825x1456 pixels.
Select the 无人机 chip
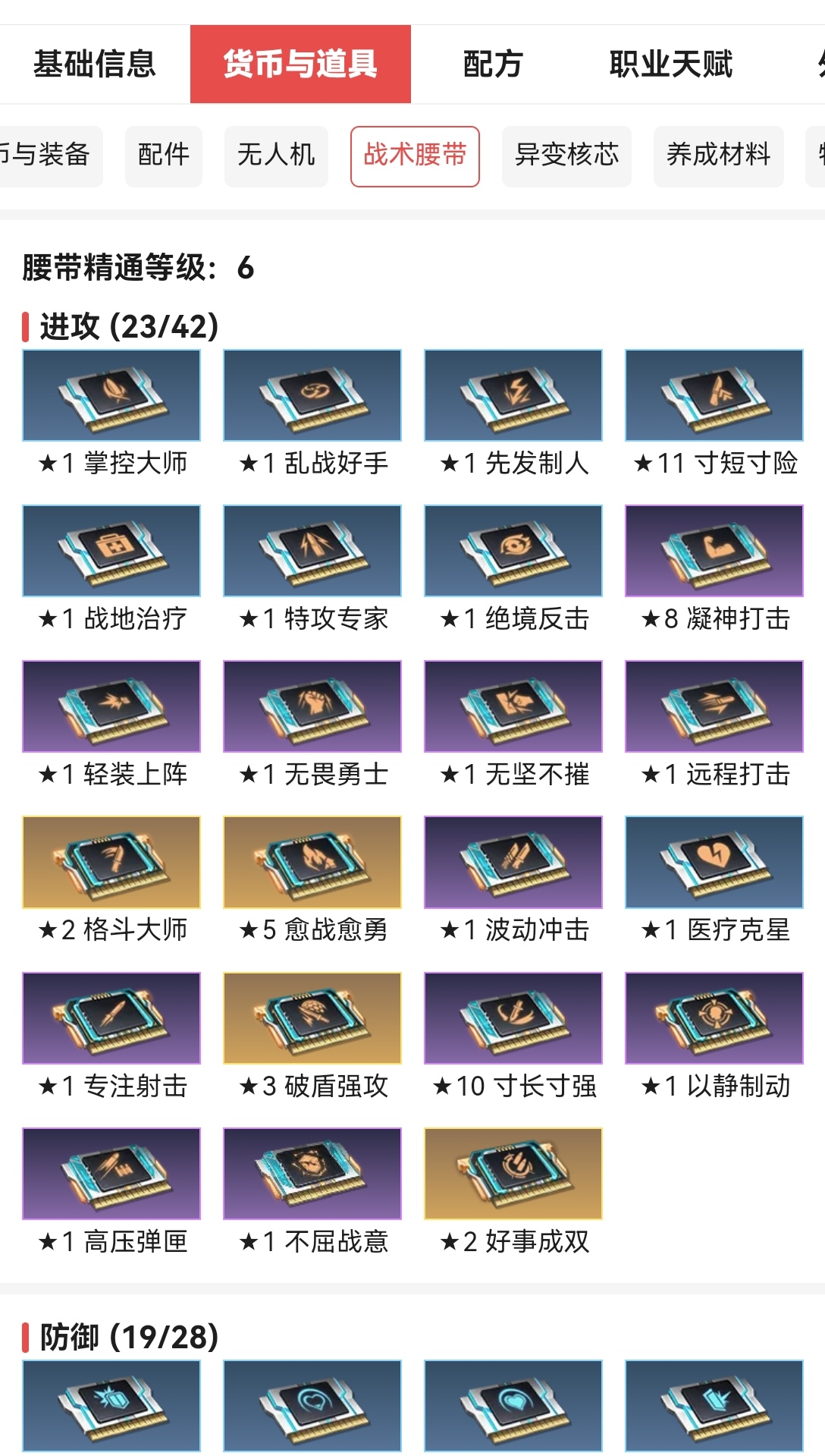[276, 156]
